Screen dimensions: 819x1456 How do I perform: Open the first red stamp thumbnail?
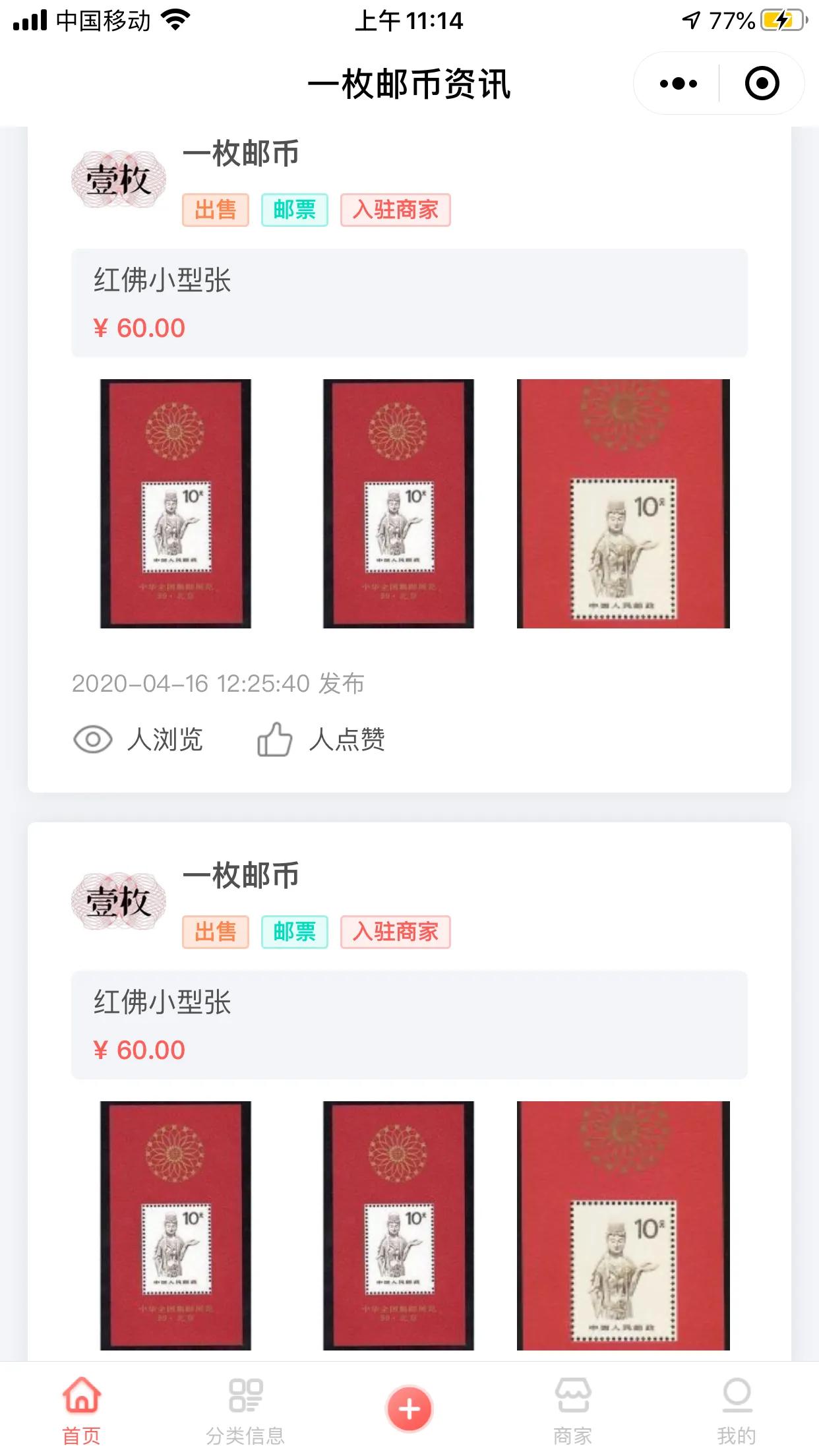point(175,503)
